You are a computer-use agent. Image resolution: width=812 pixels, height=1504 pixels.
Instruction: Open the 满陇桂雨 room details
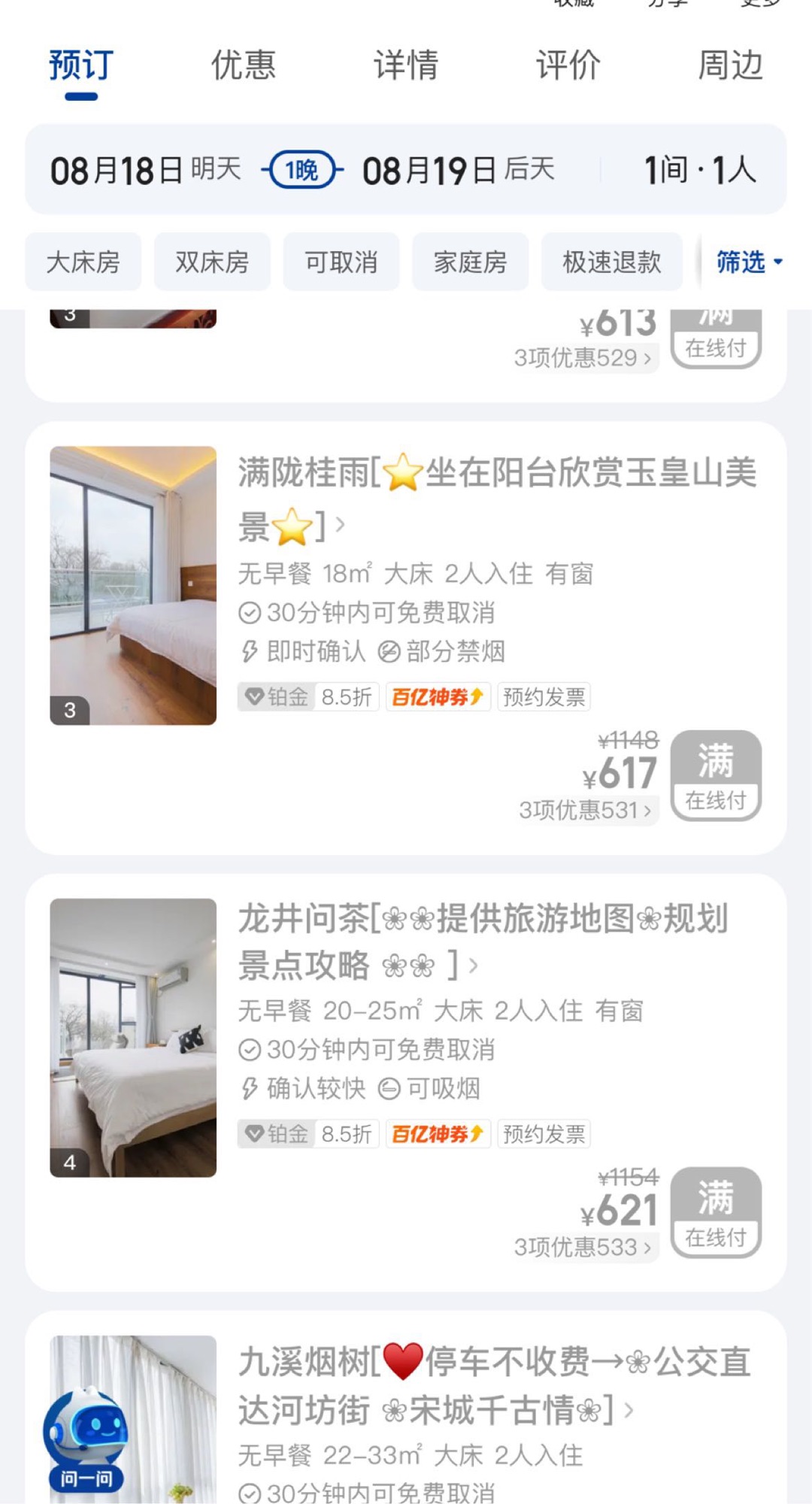click(x=496, y=498)
